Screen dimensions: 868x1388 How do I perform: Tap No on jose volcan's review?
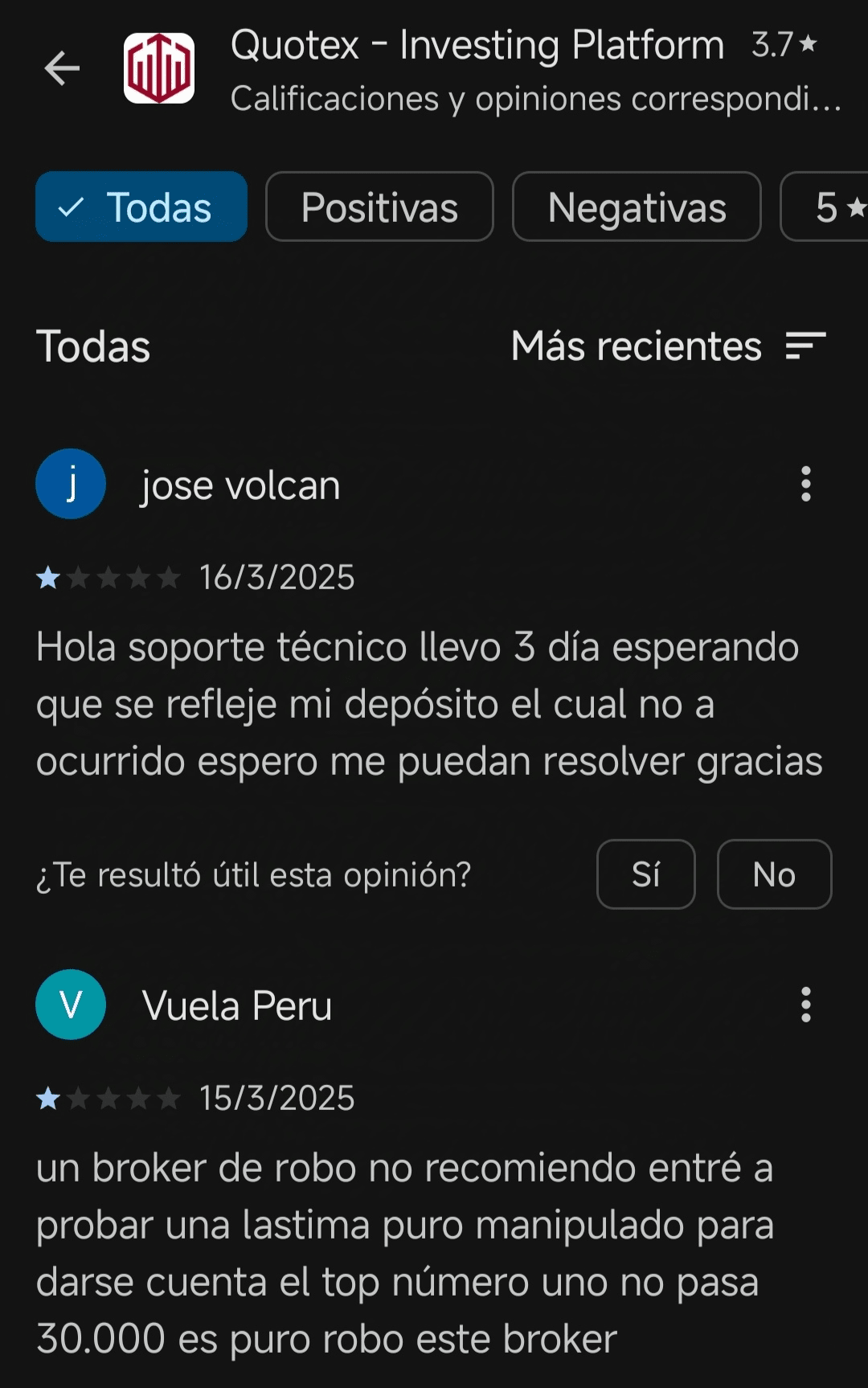pos(774,874)
